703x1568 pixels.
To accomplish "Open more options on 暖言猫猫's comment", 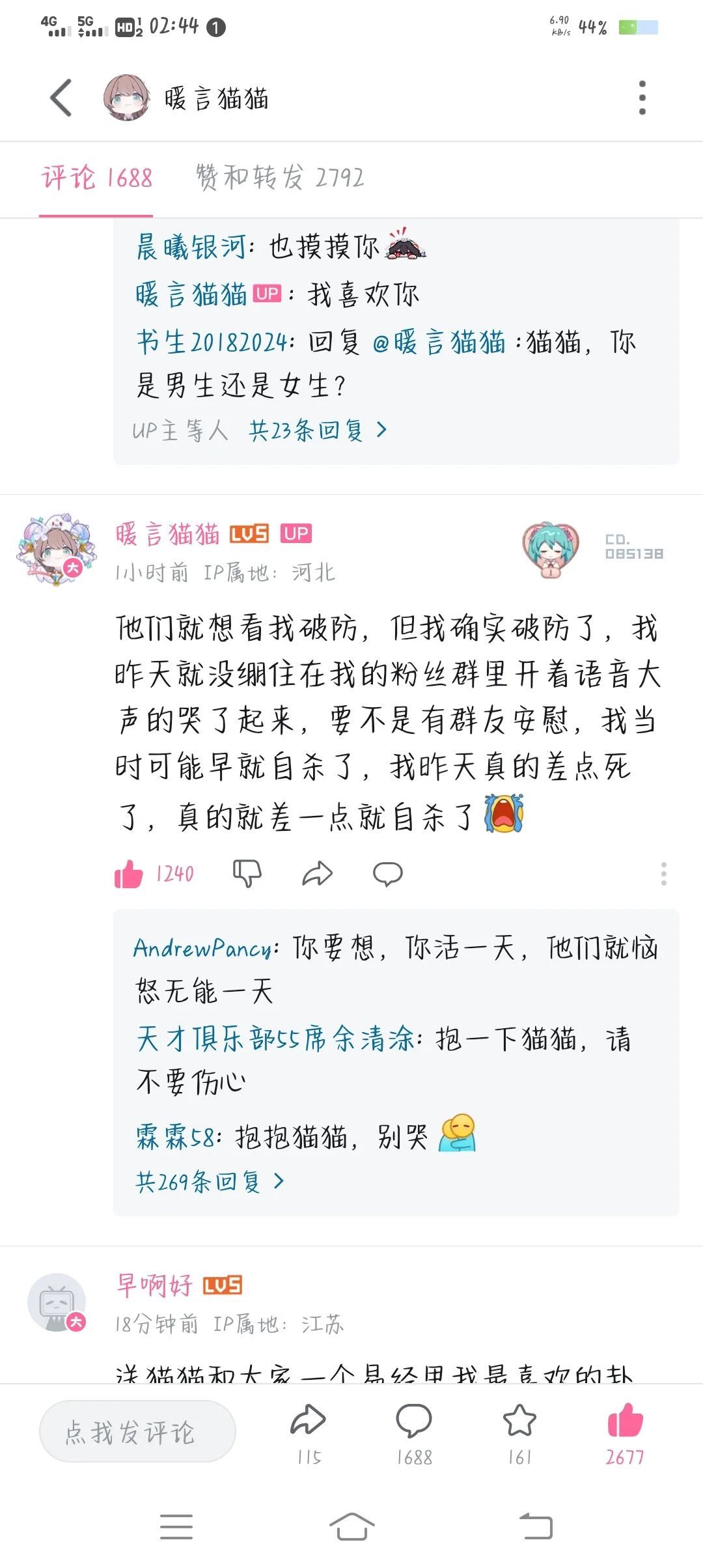I will [x=663, y=874].
